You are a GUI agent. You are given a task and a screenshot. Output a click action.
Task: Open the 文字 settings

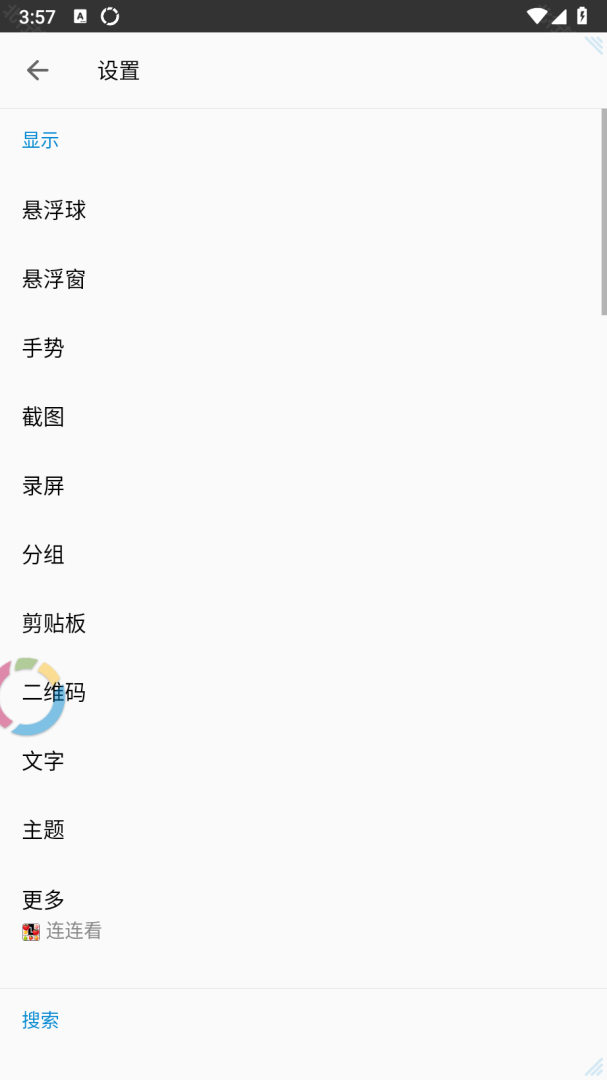[301, 761]
